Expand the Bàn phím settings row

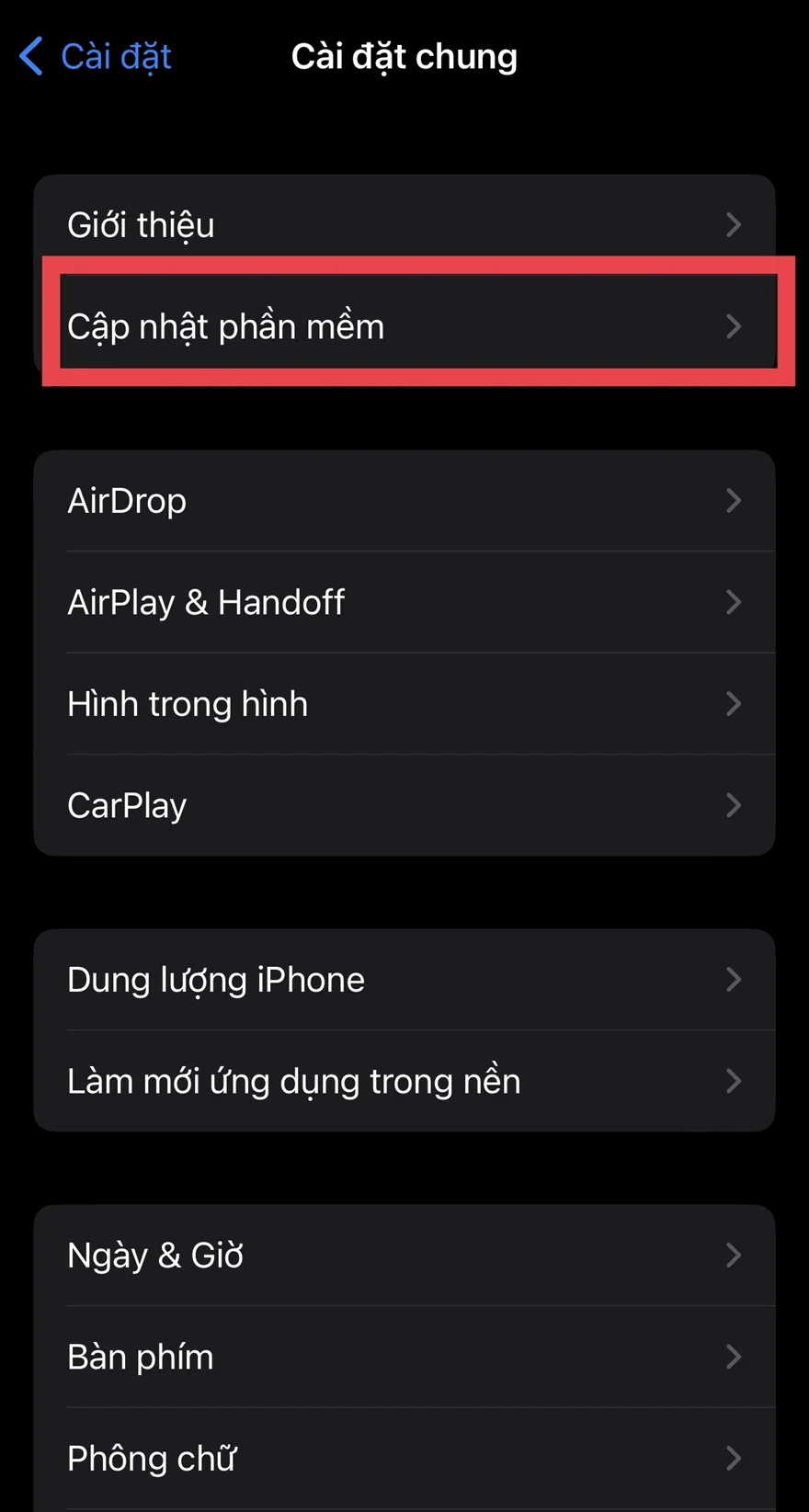tap(404, 1357)
